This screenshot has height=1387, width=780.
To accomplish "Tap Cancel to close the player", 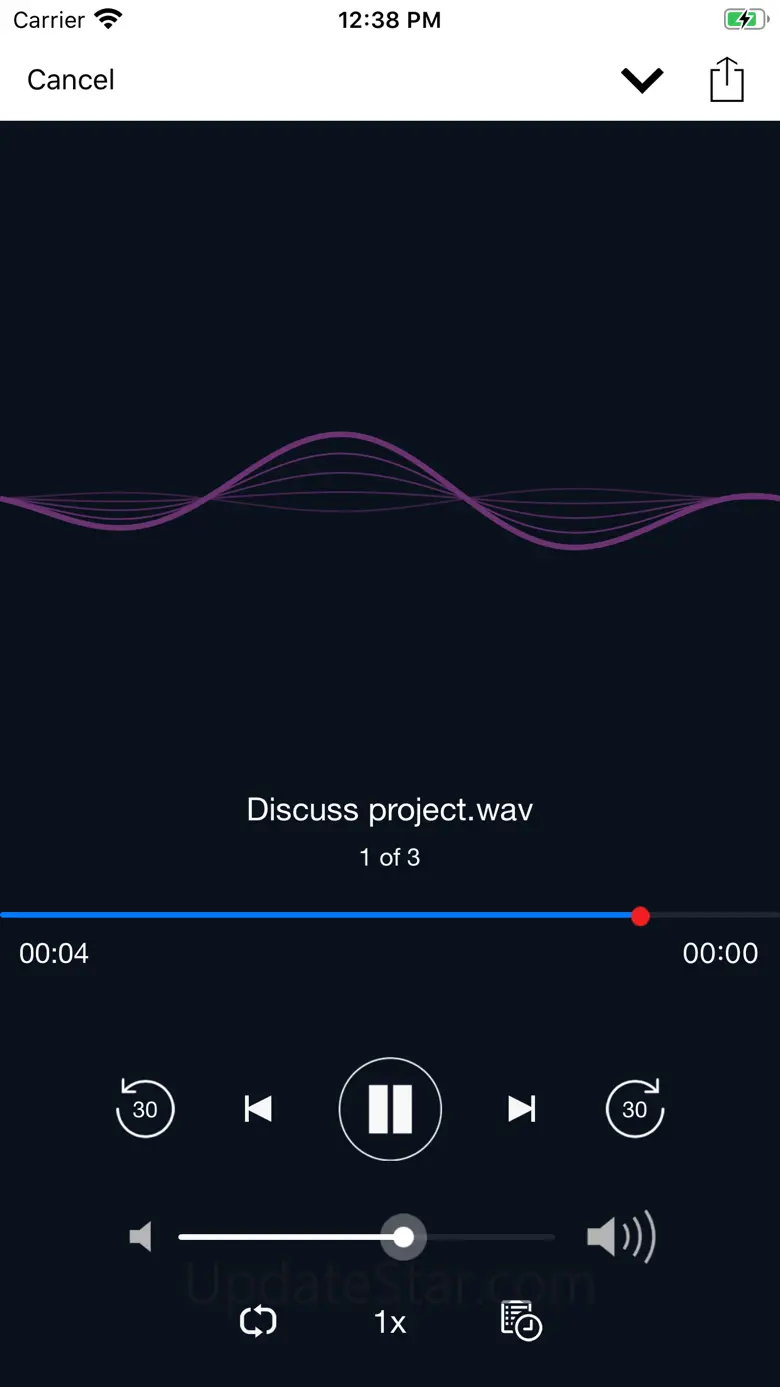I will point(71,80).
